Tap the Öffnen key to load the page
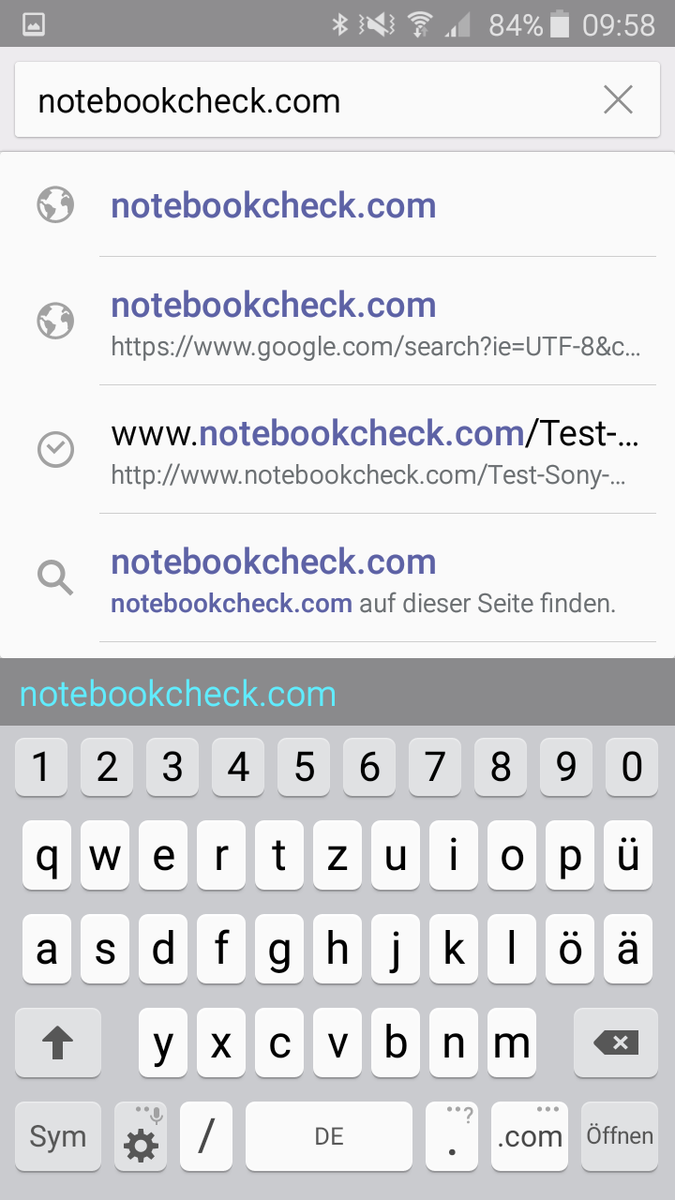Image resolution: width=675 pixels, height=1200 pixels. (620, 1136)
